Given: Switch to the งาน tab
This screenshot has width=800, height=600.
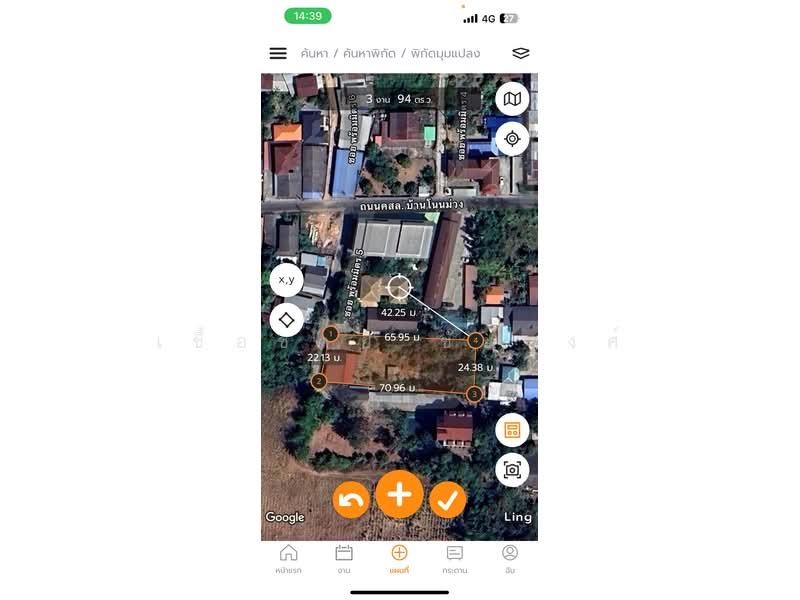Looking at the screenshot, I should [343, 558].
